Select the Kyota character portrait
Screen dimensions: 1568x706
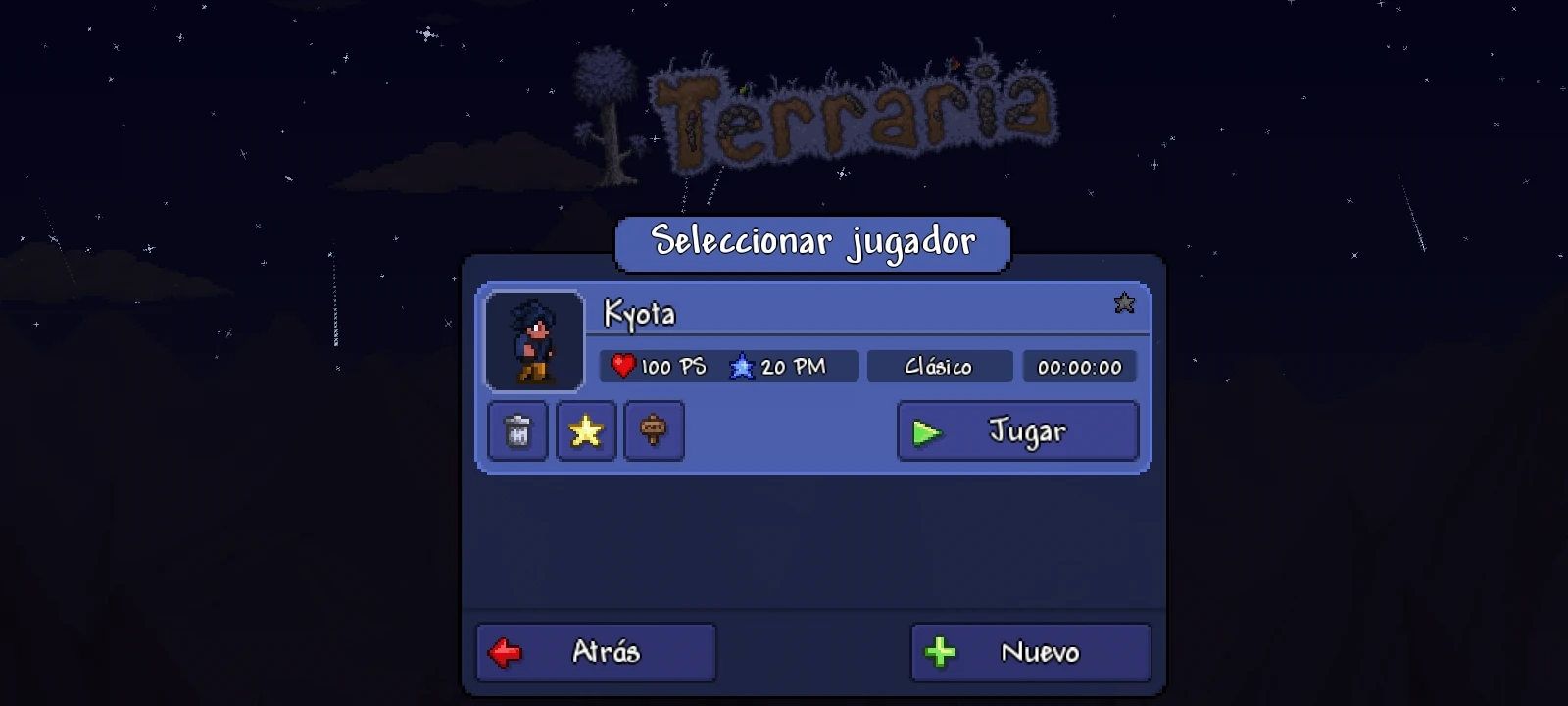point(534,341)
